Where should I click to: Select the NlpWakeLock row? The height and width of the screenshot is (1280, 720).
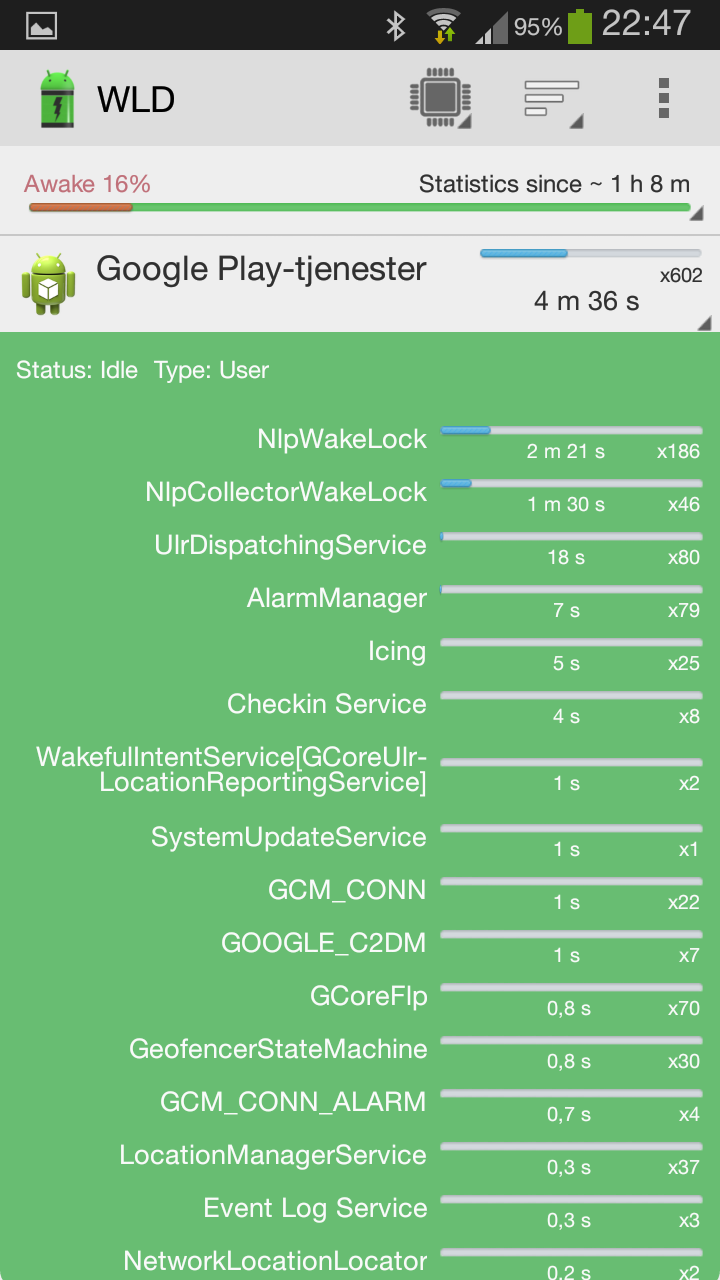click(x=360, y=440)
